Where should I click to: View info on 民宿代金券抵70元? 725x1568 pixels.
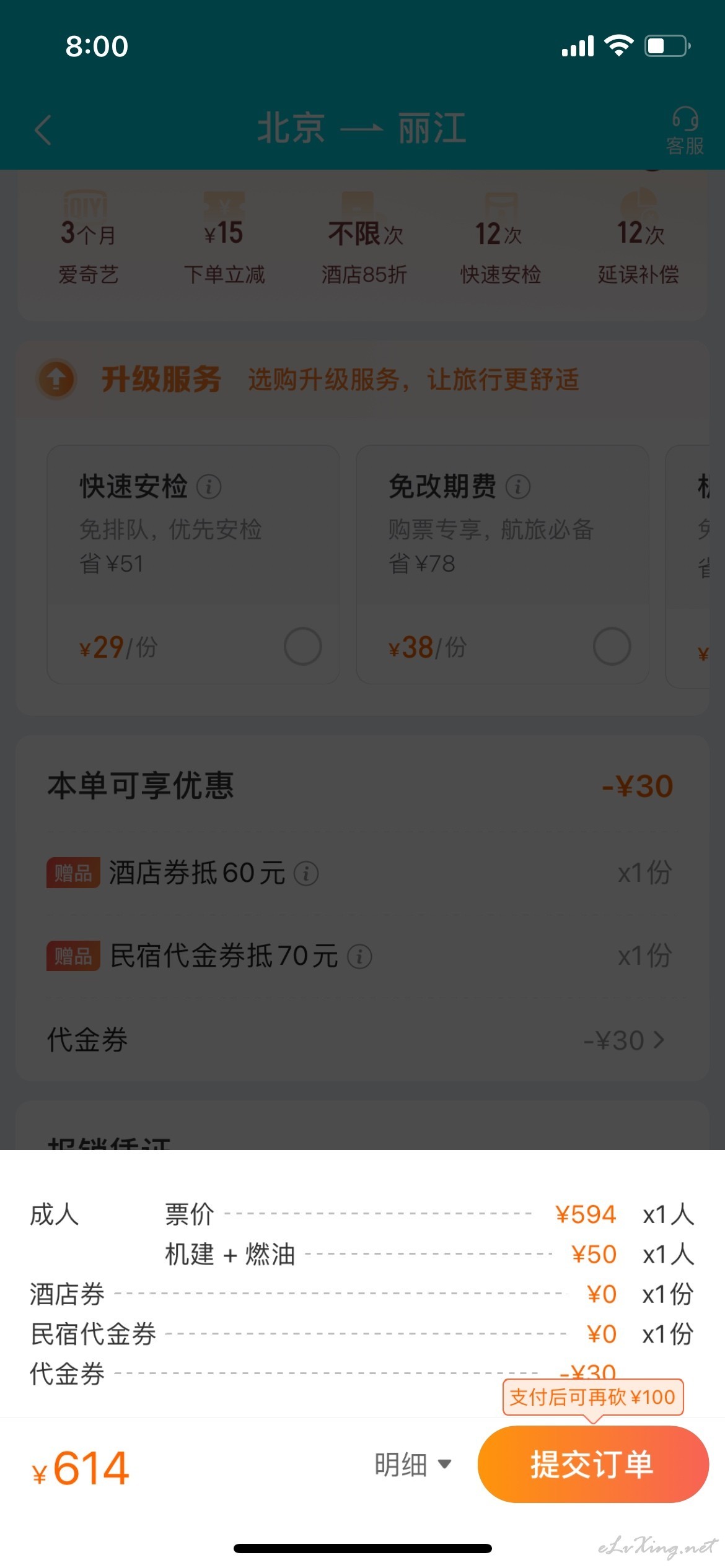359,956
